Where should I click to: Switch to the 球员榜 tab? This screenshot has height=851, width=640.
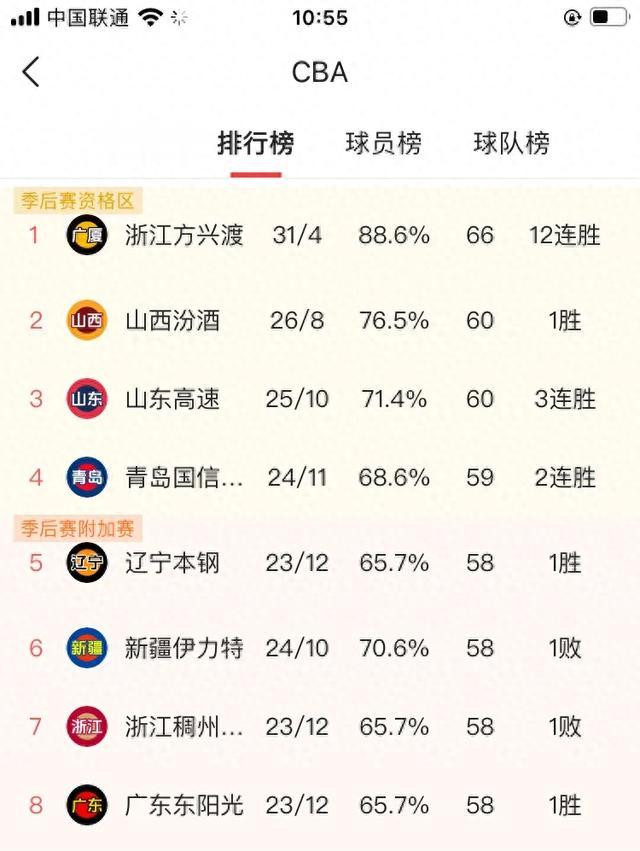click(x=384, y=143)
